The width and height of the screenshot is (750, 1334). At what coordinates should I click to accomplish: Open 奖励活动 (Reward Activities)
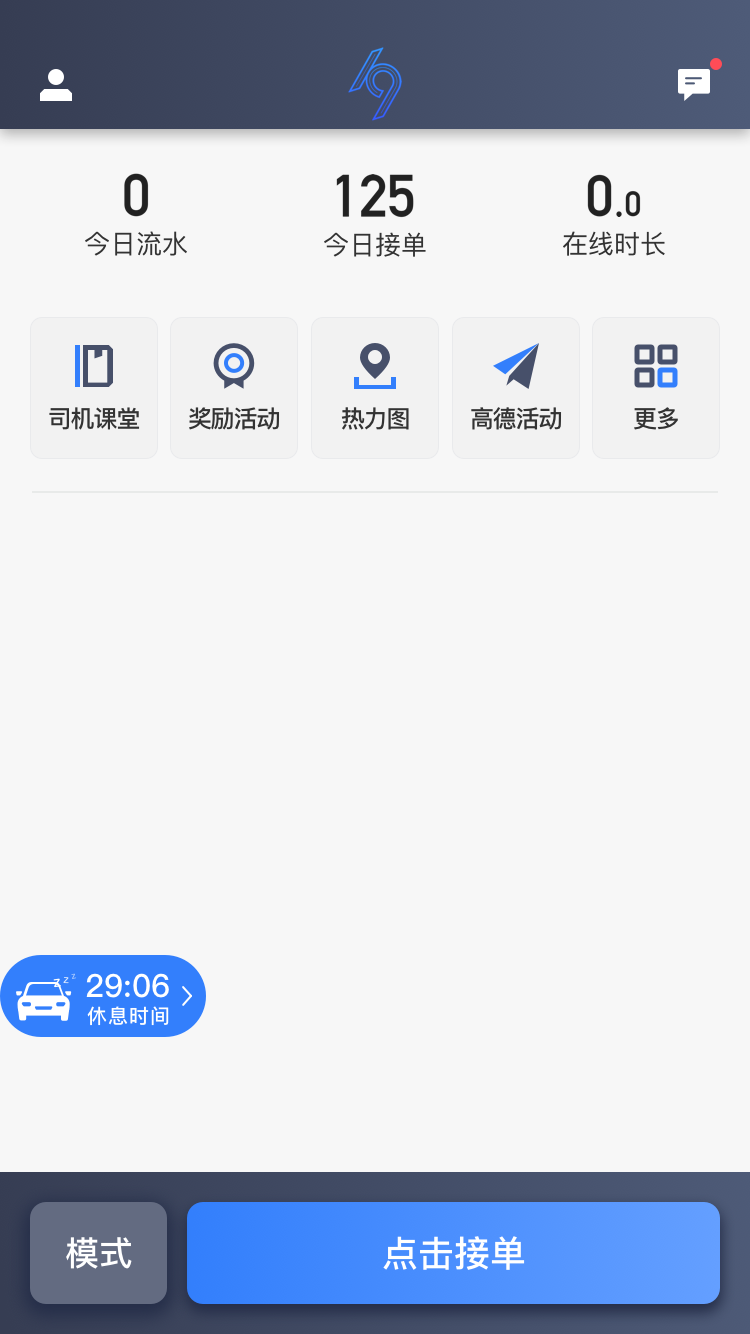(x=233, y=387)
